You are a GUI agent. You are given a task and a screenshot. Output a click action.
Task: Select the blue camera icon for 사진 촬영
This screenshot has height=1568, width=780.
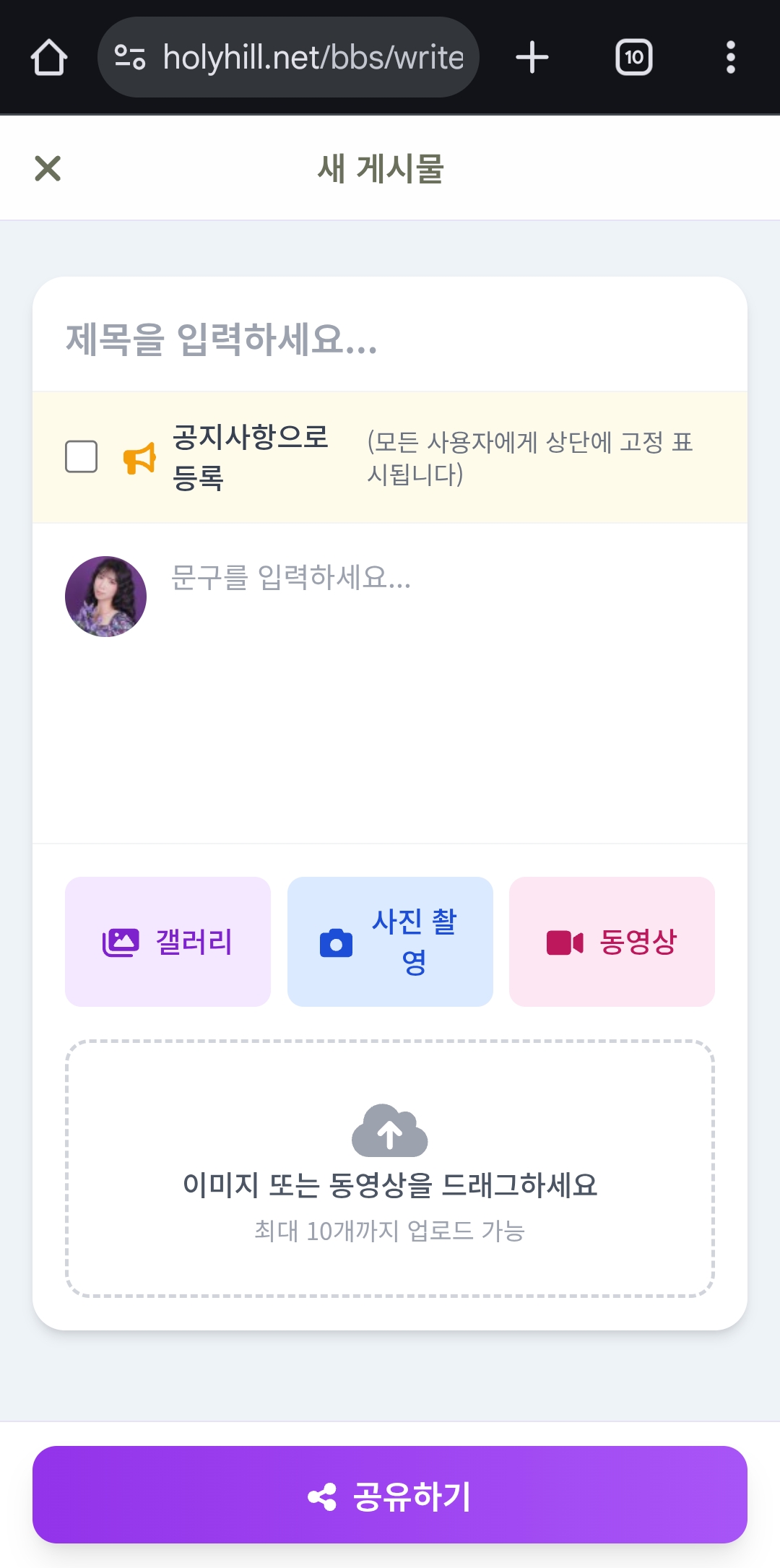(x=336, y=941)
